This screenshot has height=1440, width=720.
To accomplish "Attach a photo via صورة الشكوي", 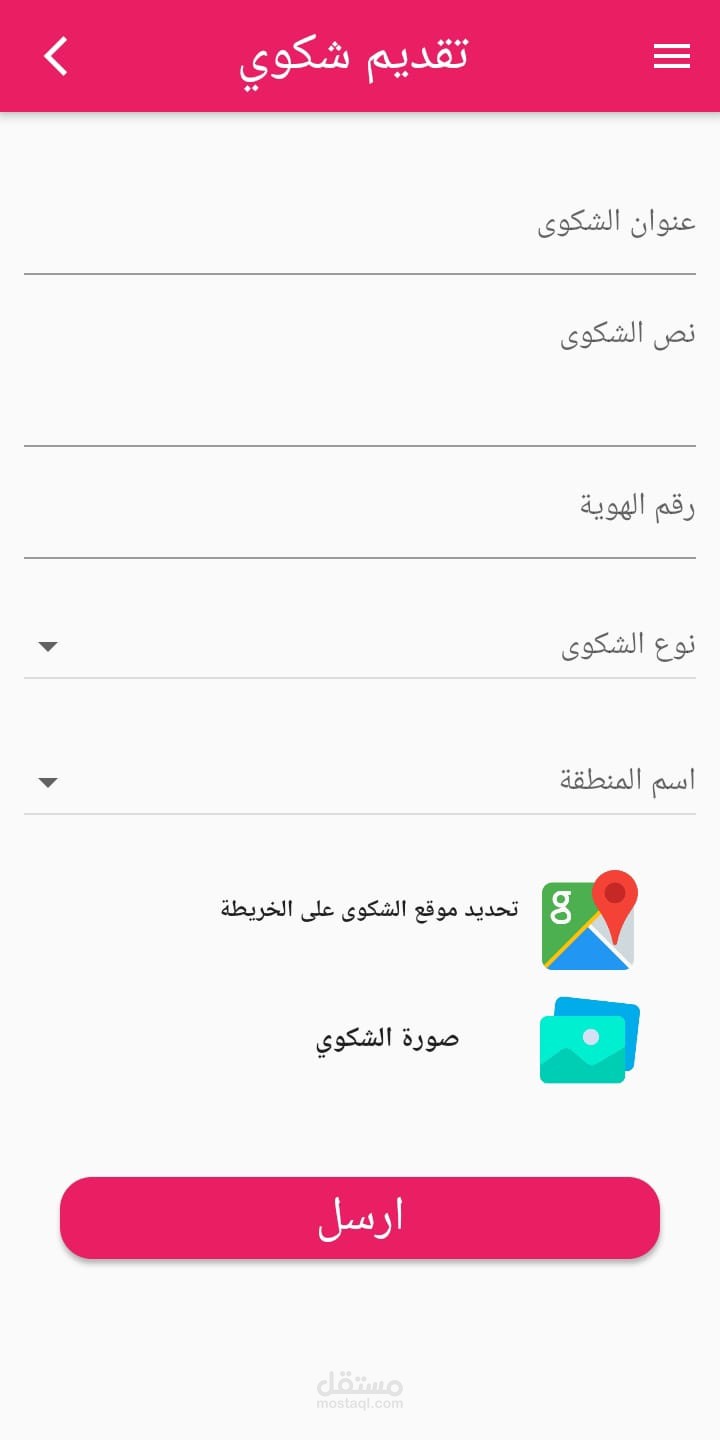I will (x=478, y=1040).
